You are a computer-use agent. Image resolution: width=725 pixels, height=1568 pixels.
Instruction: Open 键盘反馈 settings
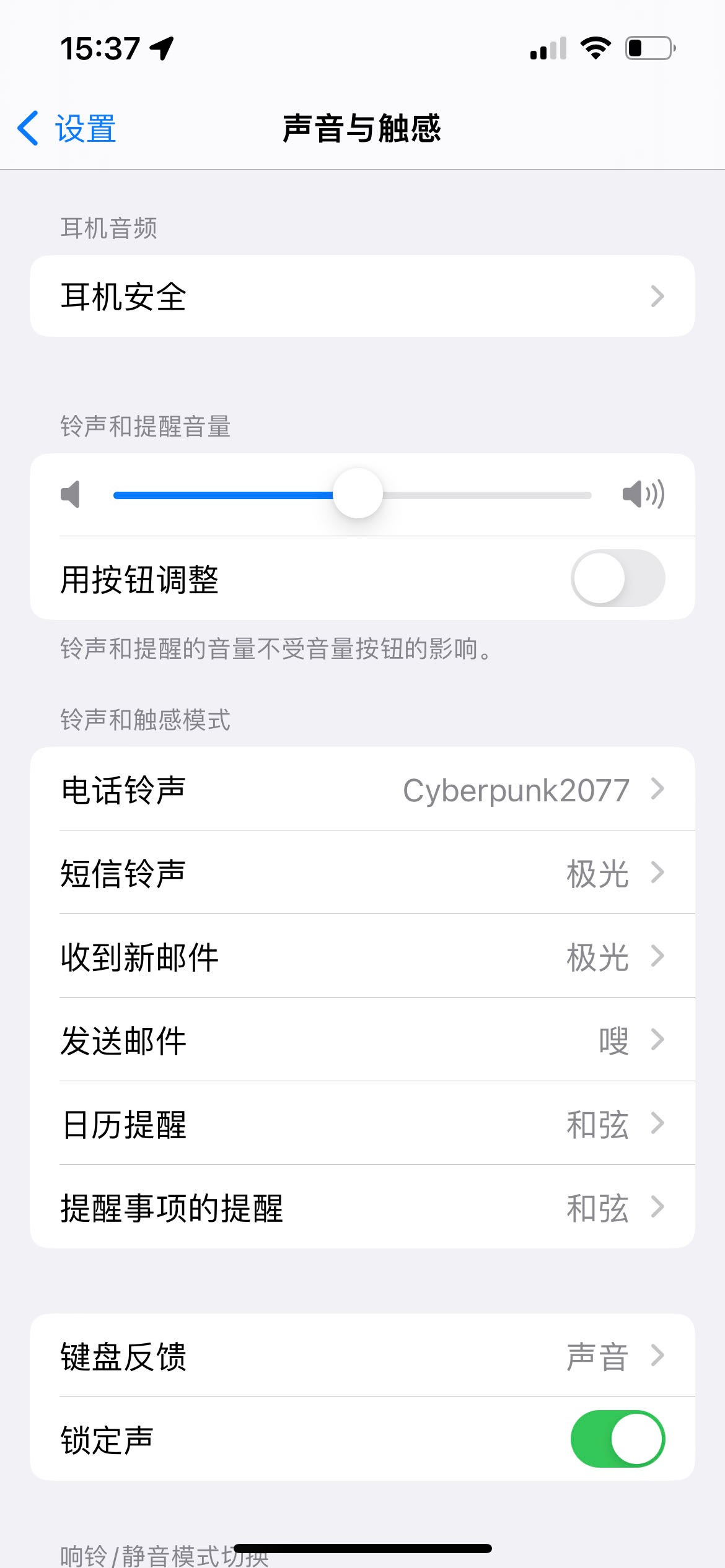click(362, 1356)
